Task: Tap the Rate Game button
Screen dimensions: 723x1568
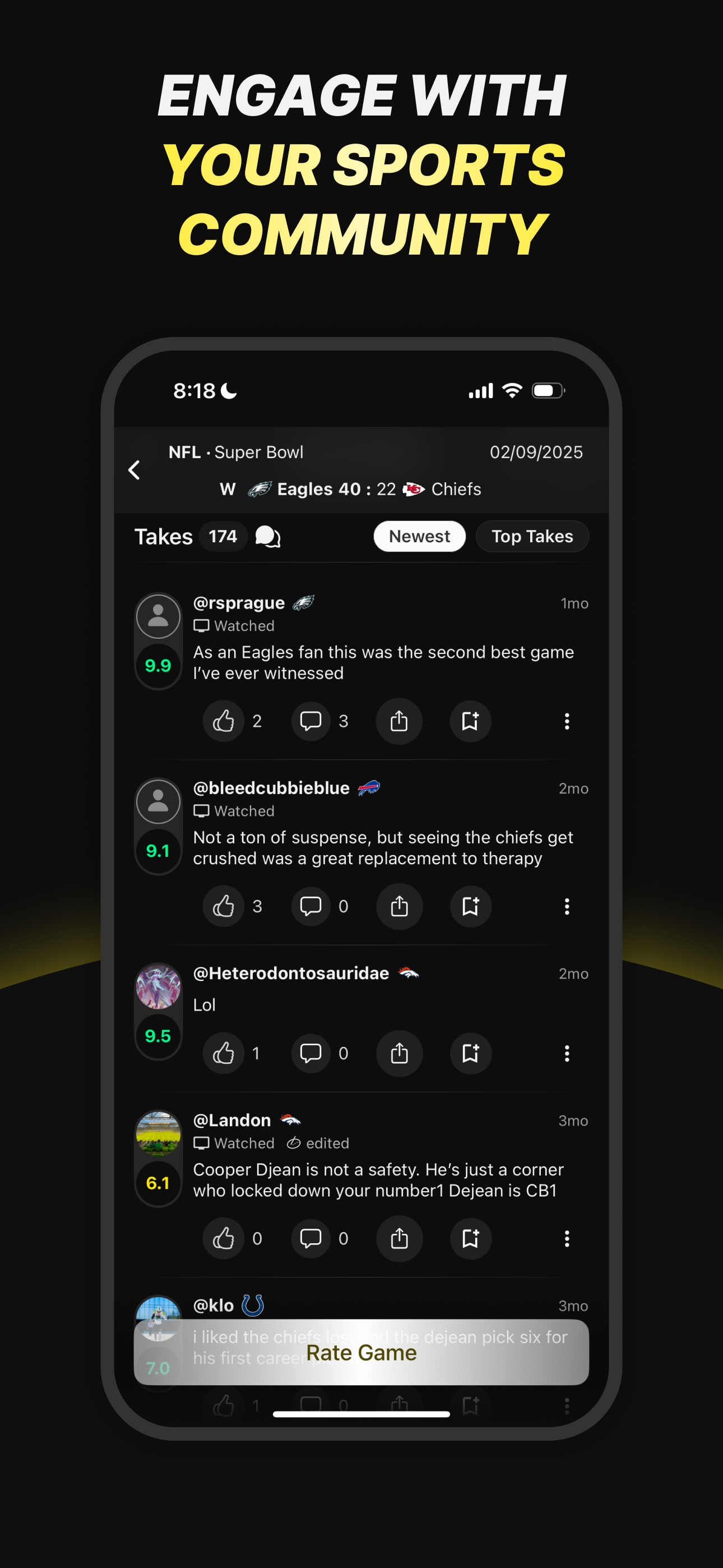Action: pyautogui.click(x=361, y=1353)
